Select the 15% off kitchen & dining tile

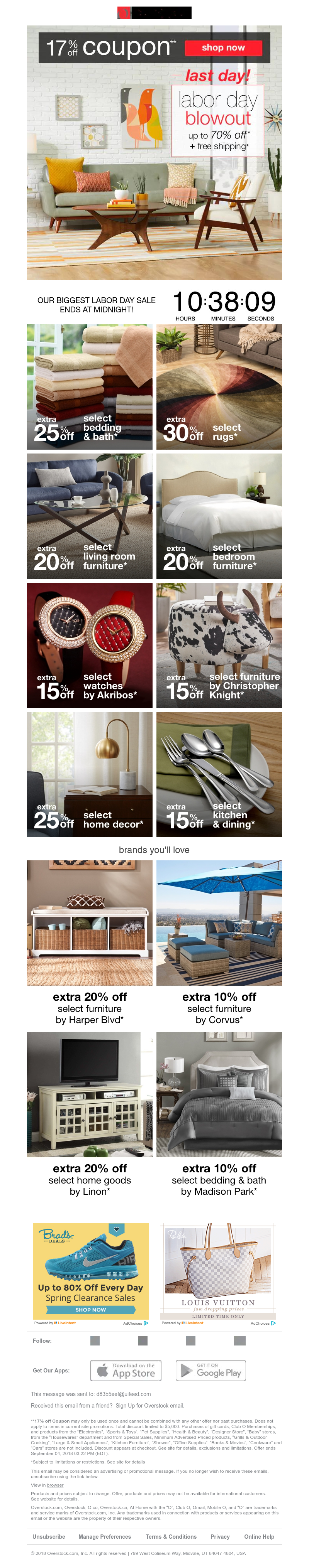pyautogui.click(x=219, y=774)
